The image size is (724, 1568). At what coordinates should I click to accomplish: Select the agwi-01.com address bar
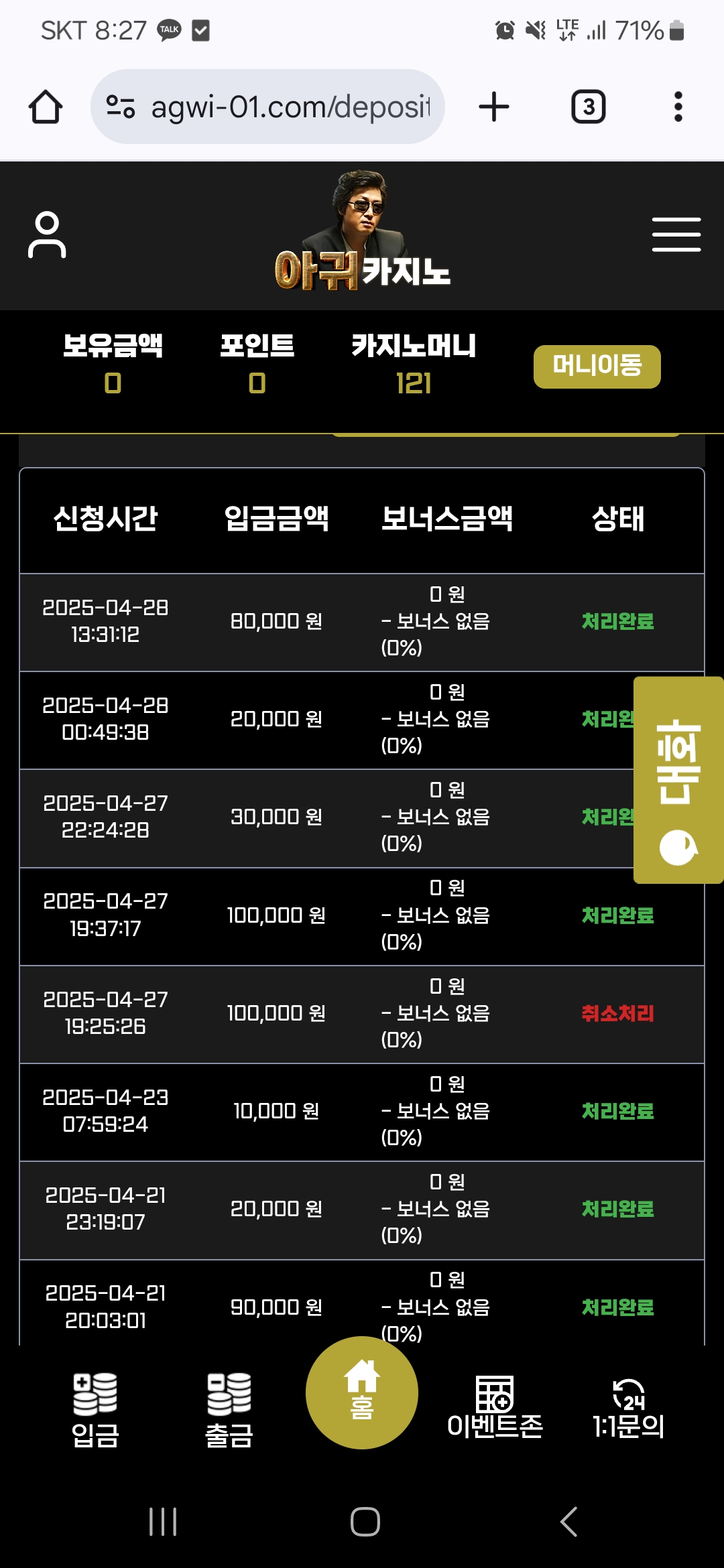click(x=267, y=107)
